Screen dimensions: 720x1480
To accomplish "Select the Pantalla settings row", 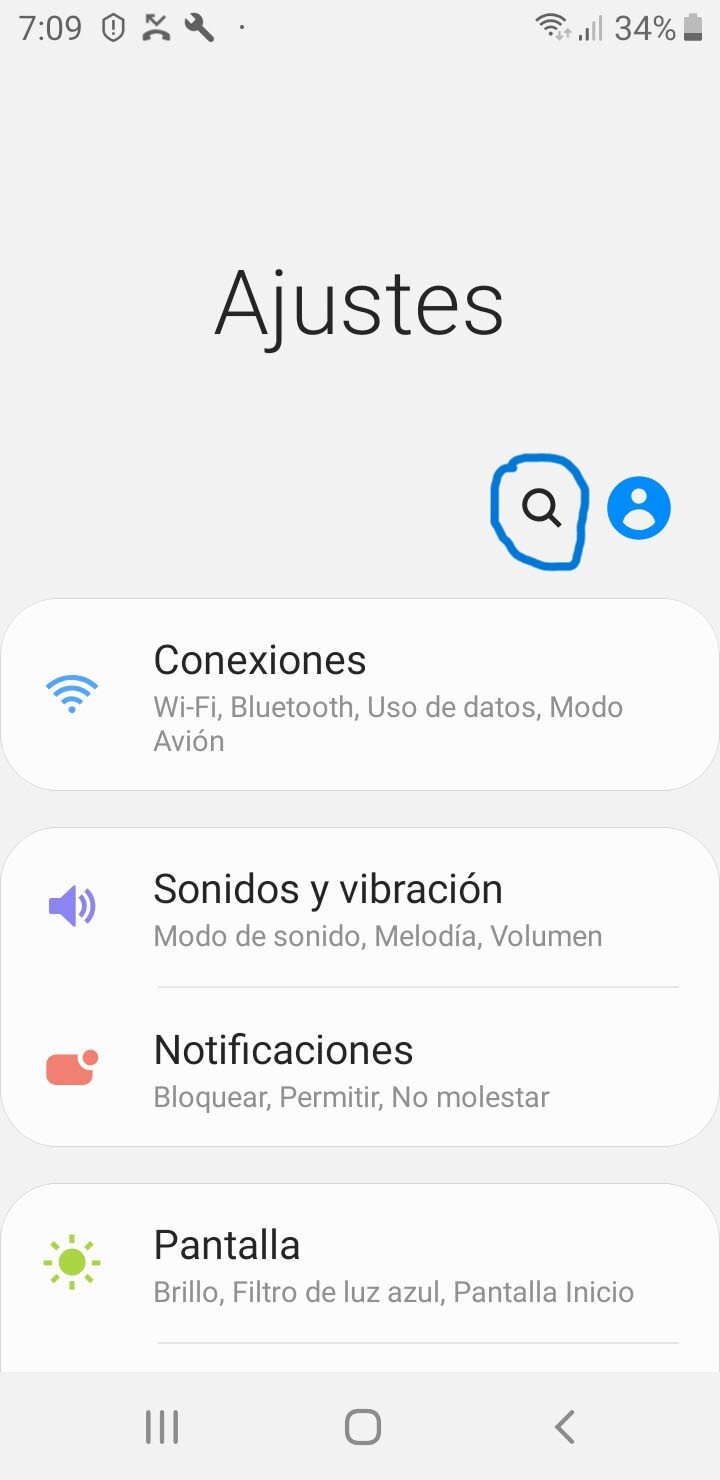I will 360,1264.
